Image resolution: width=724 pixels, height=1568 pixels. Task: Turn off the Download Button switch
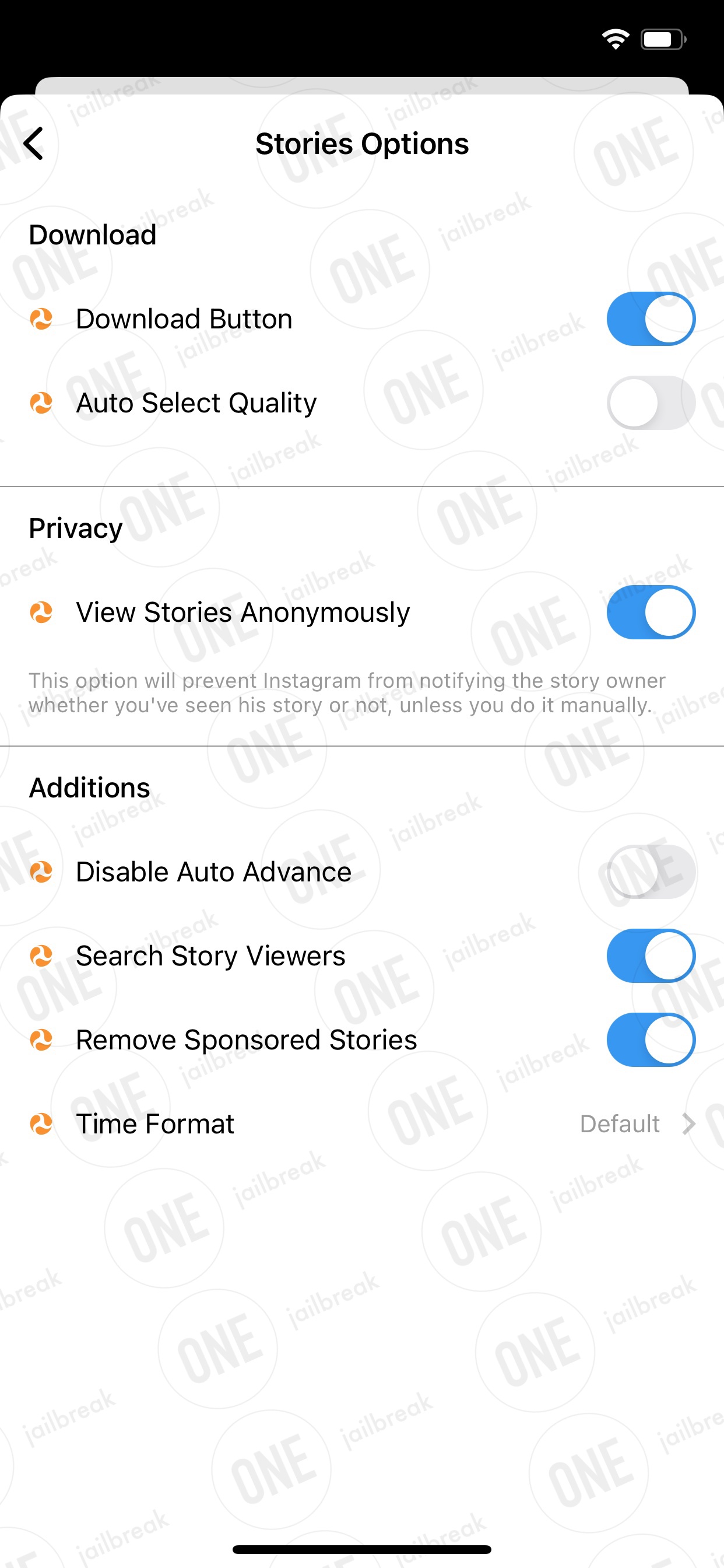[x=651, y=319]
